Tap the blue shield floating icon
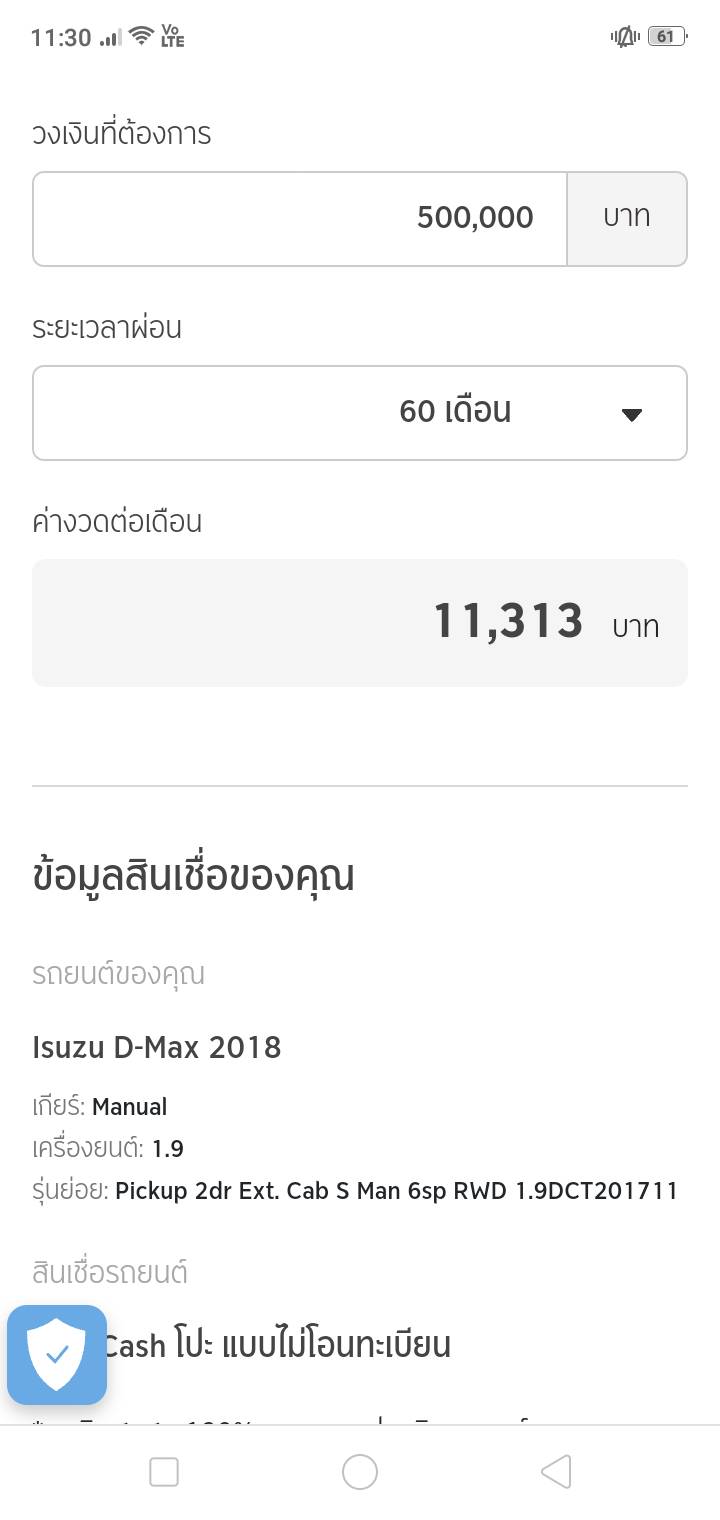Viewport: 720px width, 1520px height. (x=57, y=1355)
